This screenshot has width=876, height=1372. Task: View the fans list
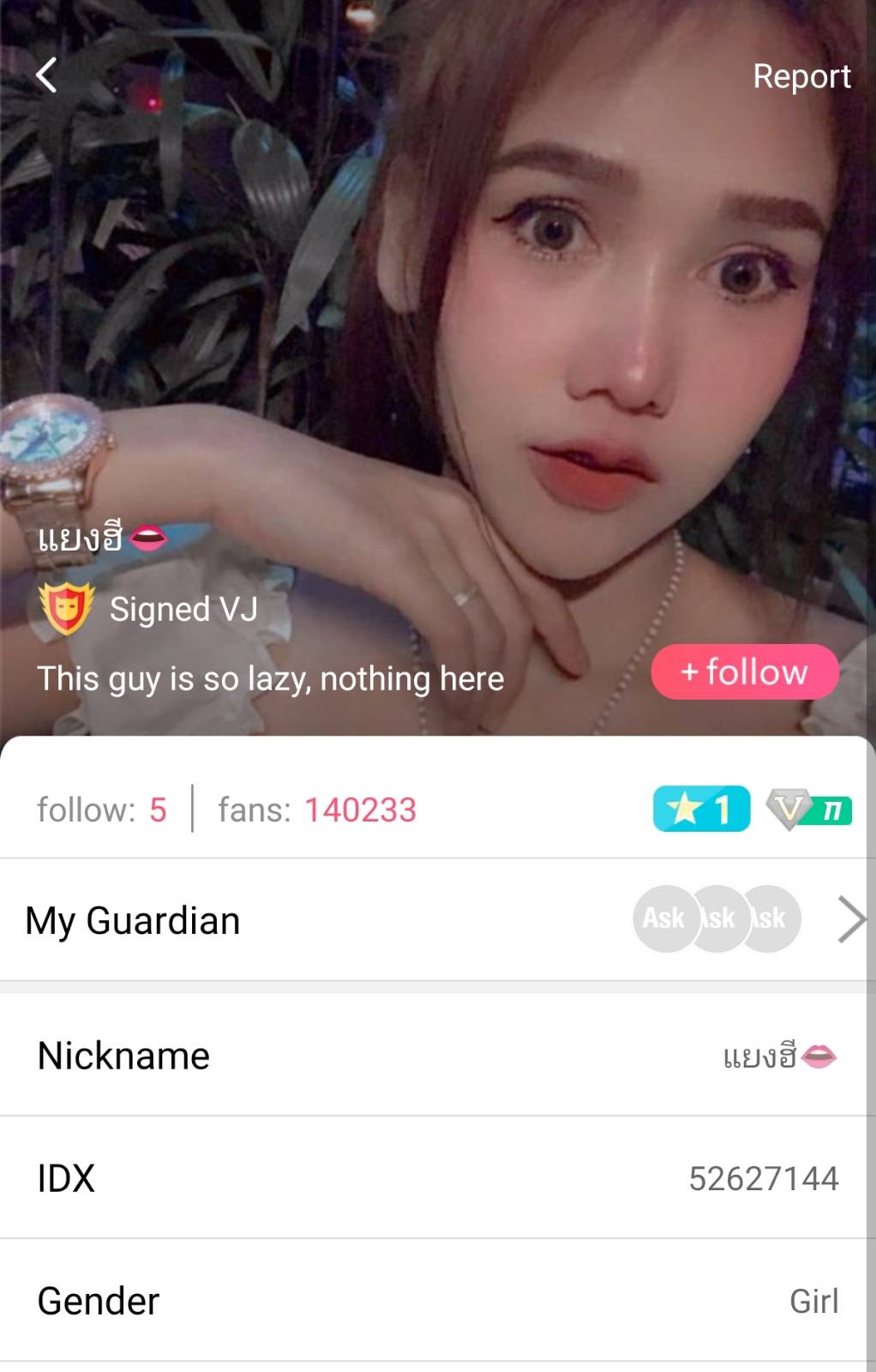316,809
